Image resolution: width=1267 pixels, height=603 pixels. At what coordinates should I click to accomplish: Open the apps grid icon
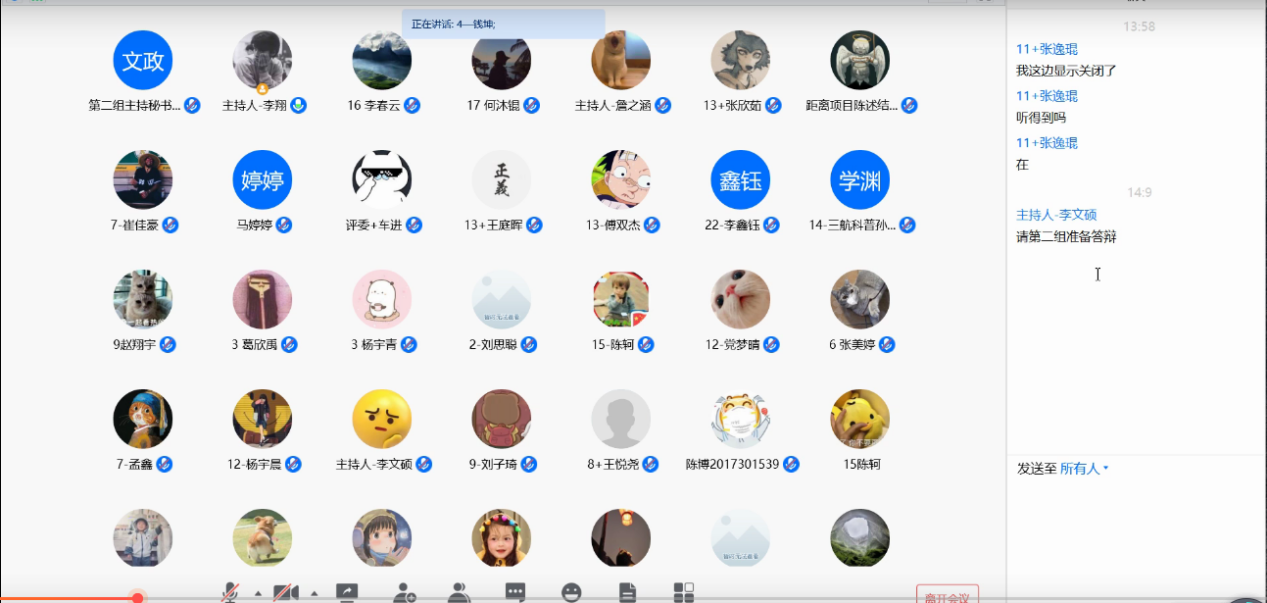684,592
